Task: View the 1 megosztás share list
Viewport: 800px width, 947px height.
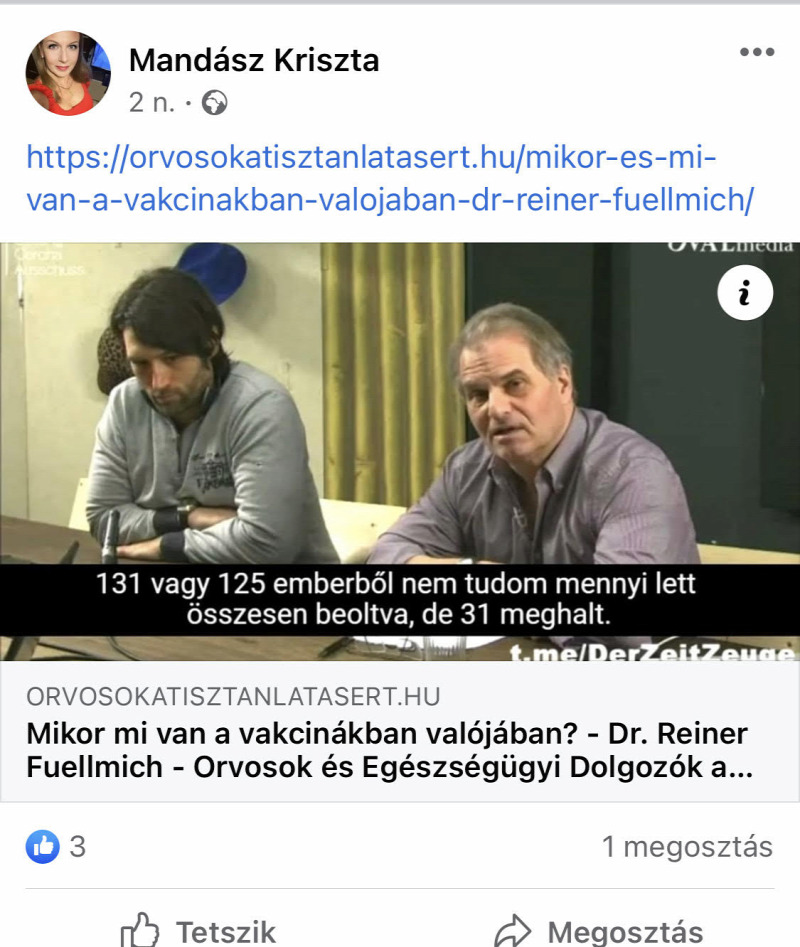Action: [x=687, y=847]
